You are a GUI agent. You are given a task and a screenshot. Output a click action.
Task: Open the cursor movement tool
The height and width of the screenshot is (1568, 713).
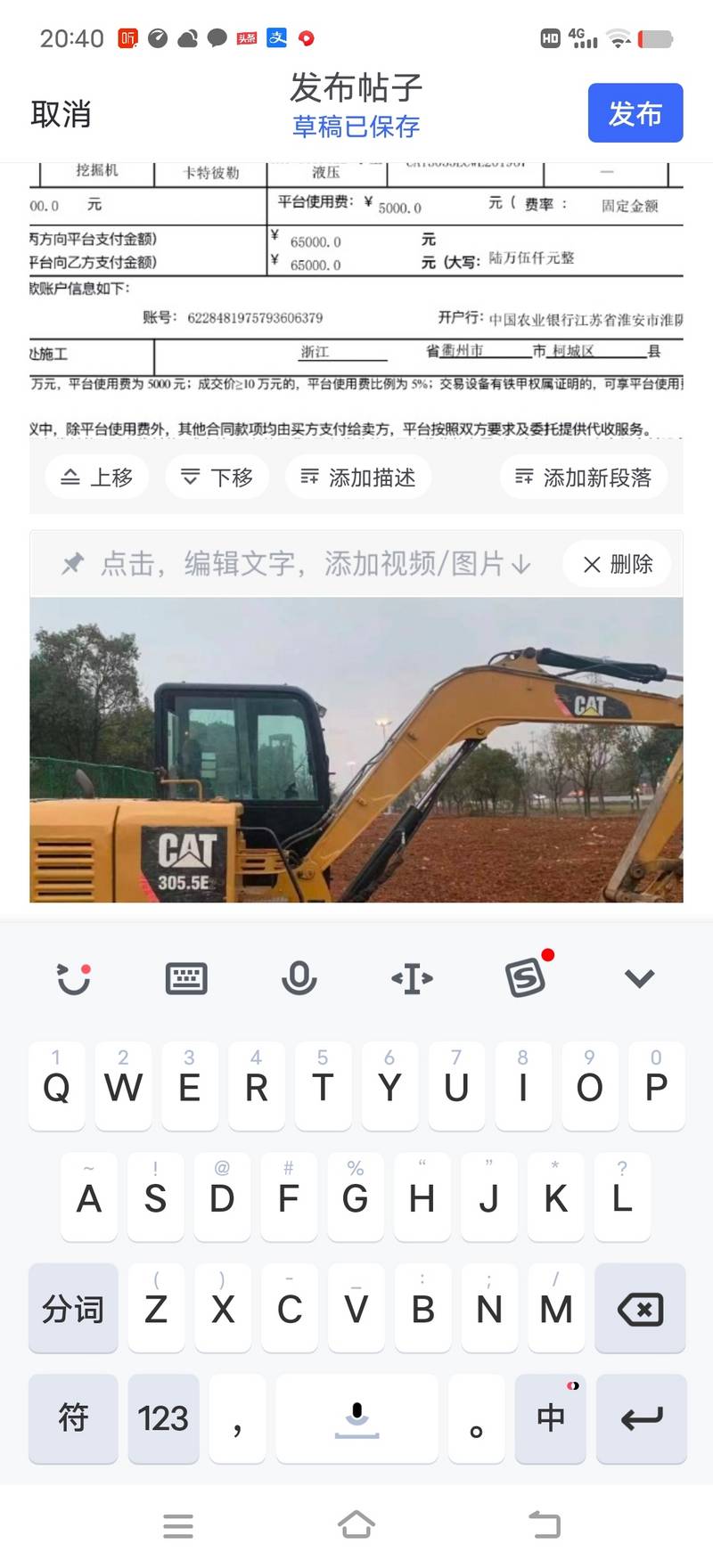pos(412,978)
